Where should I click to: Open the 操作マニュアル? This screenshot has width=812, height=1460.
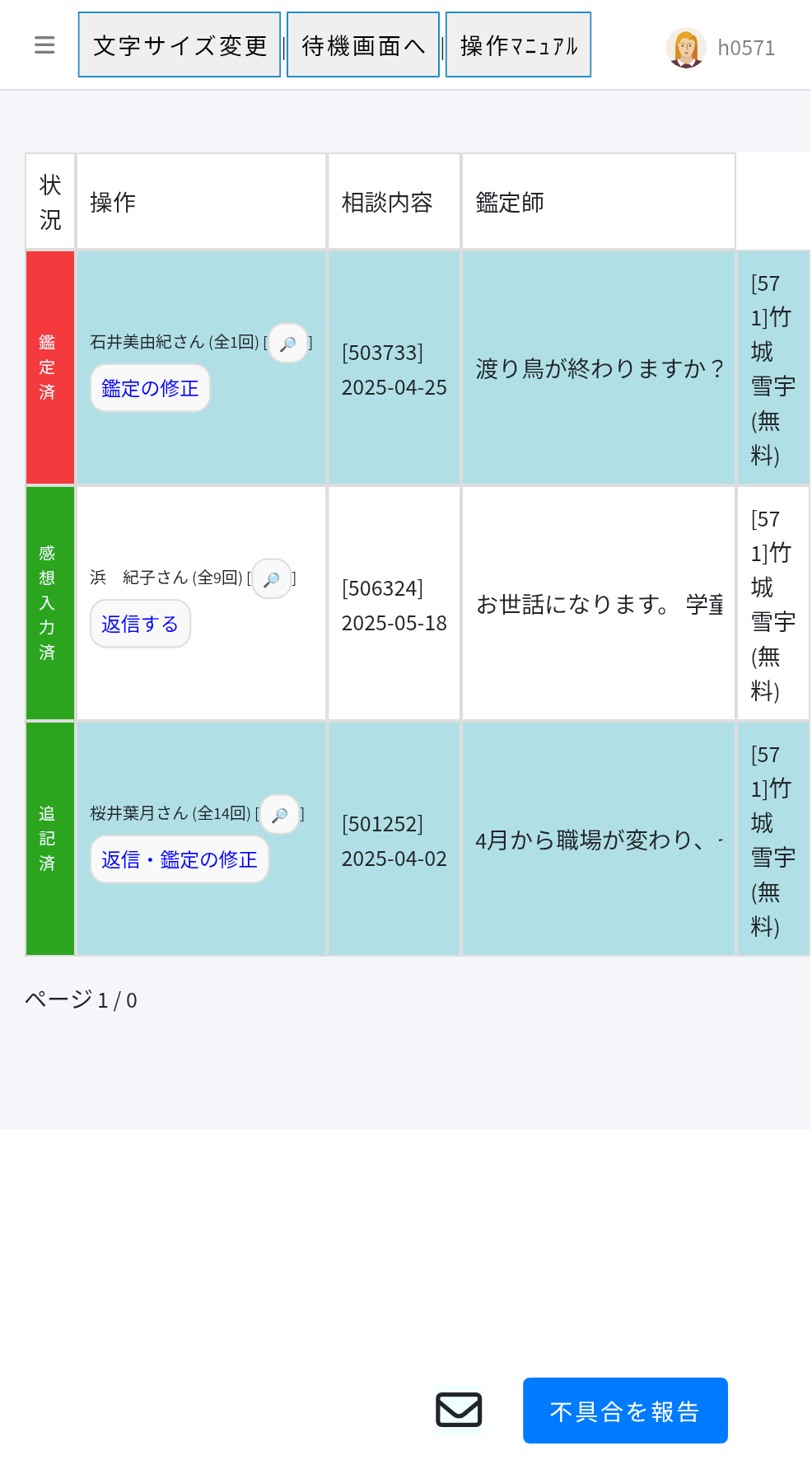pos(518,45)
